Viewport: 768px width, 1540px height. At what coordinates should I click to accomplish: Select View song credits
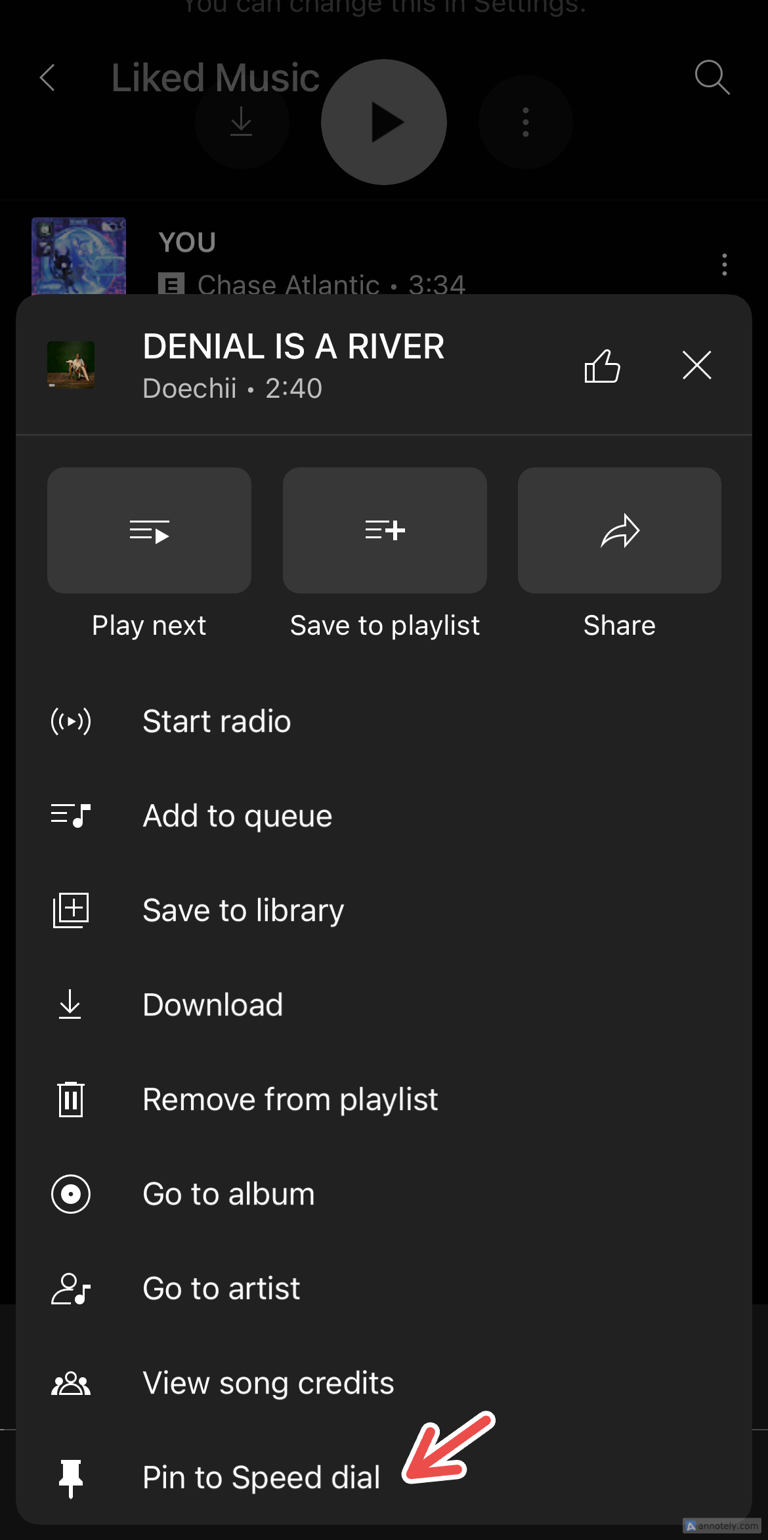(x=267, y=1382)
